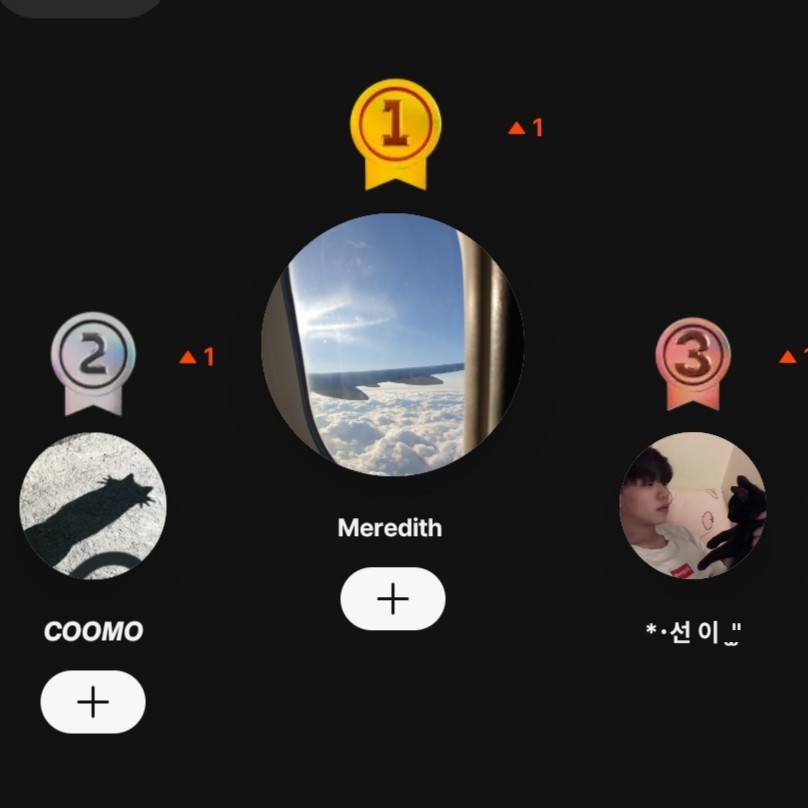
Task: Open Meredith's profile picture
Action: click(393, 344)
